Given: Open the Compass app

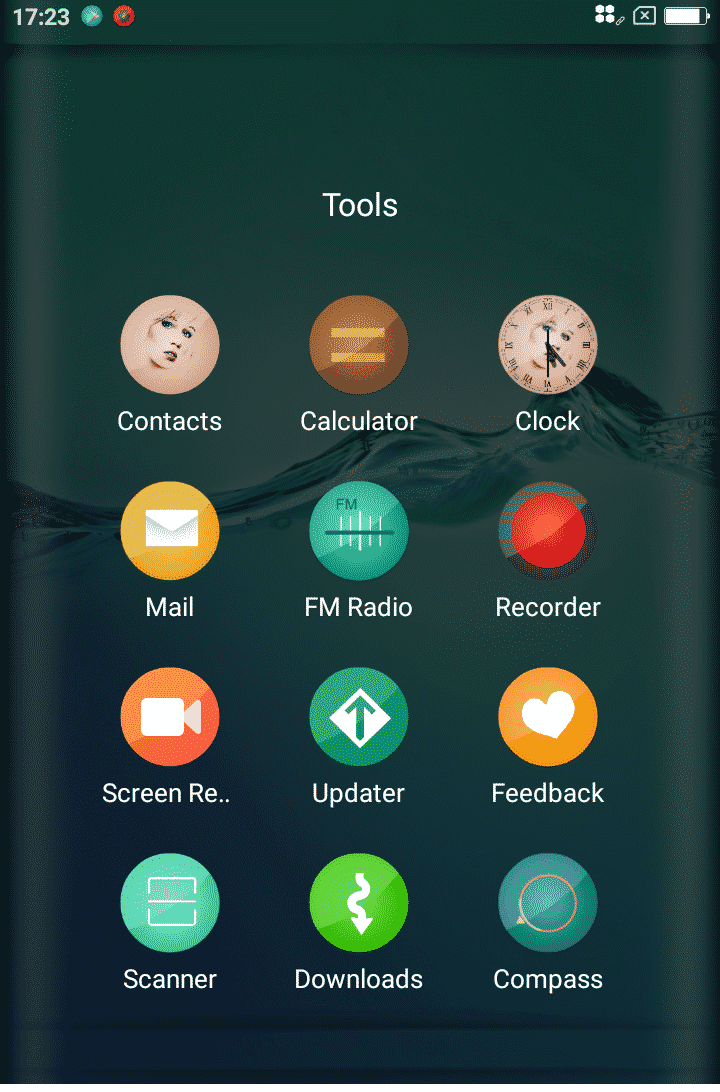Looking at the screenshot, I should point(547,903).
